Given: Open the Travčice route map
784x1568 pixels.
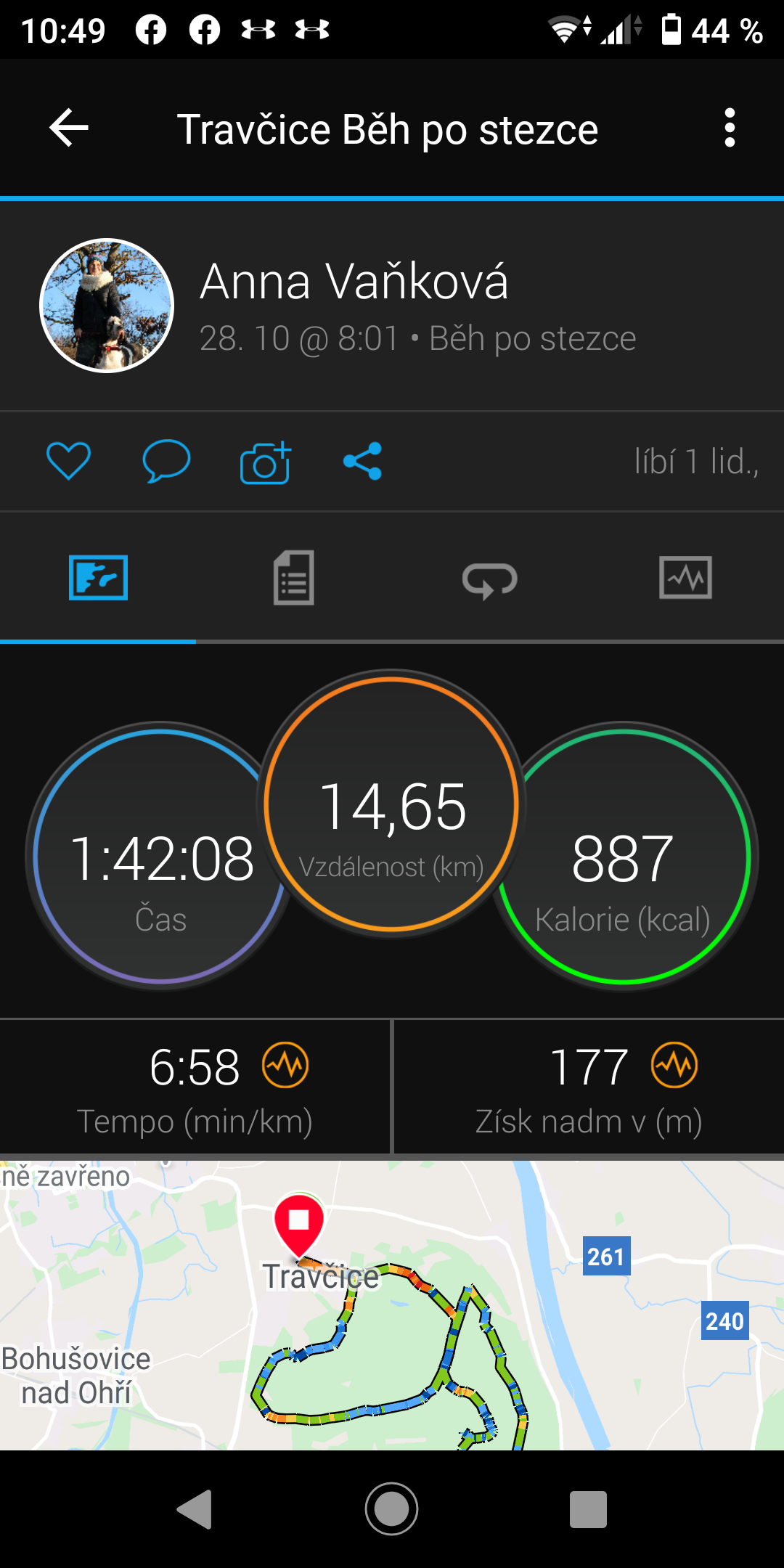Looking at the screenshot, I should [x=392, y=1305].
